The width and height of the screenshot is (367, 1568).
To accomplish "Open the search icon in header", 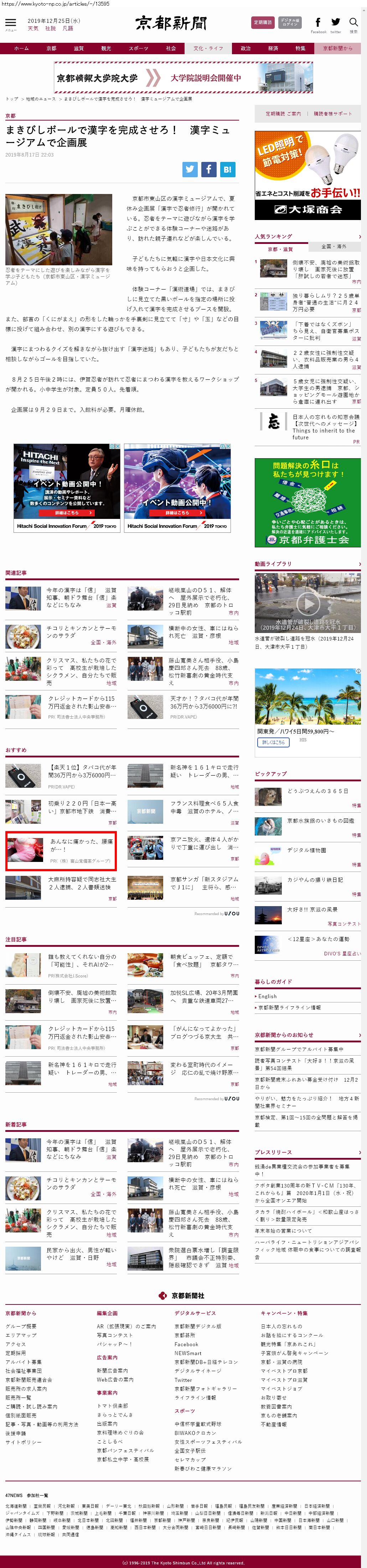I will tap(353, 23).
